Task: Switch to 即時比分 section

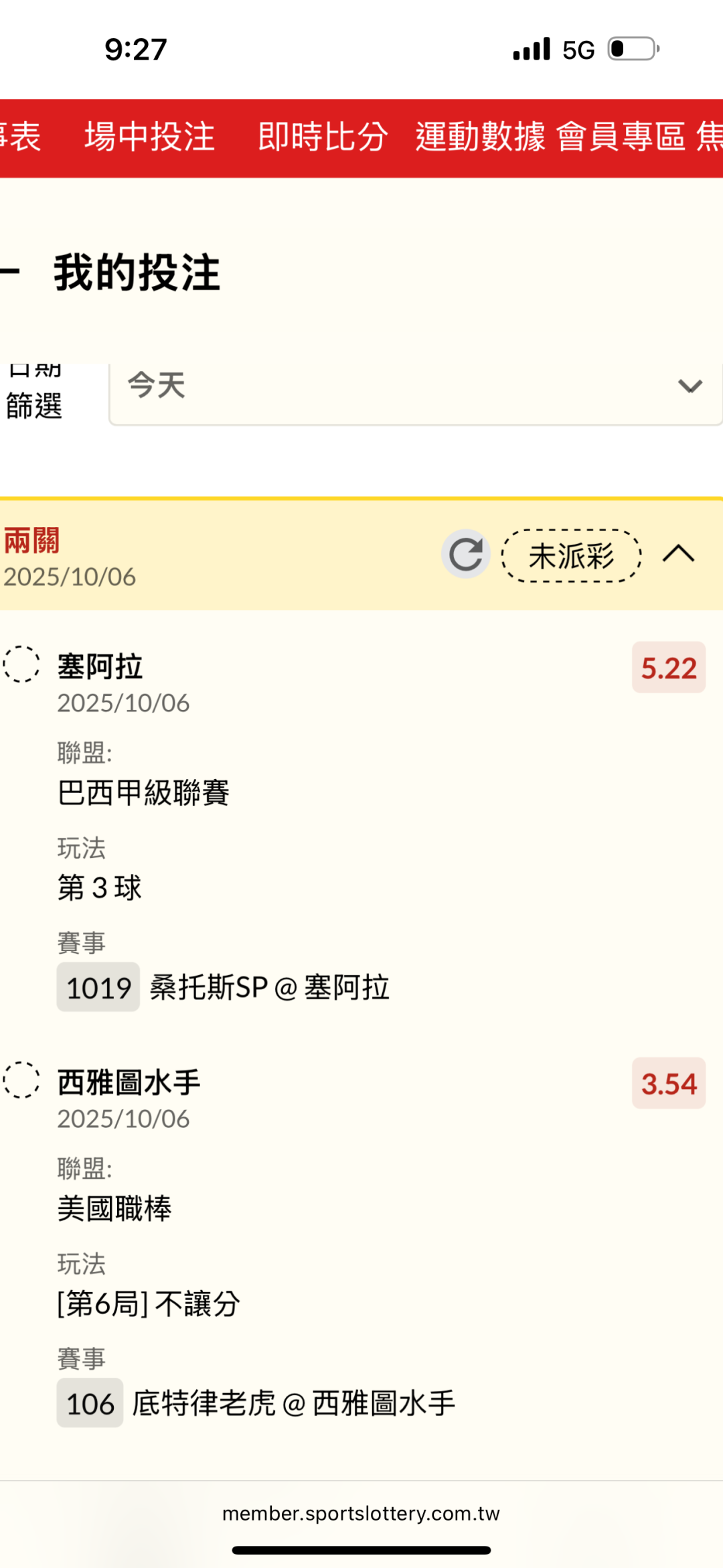Action: 323,137
